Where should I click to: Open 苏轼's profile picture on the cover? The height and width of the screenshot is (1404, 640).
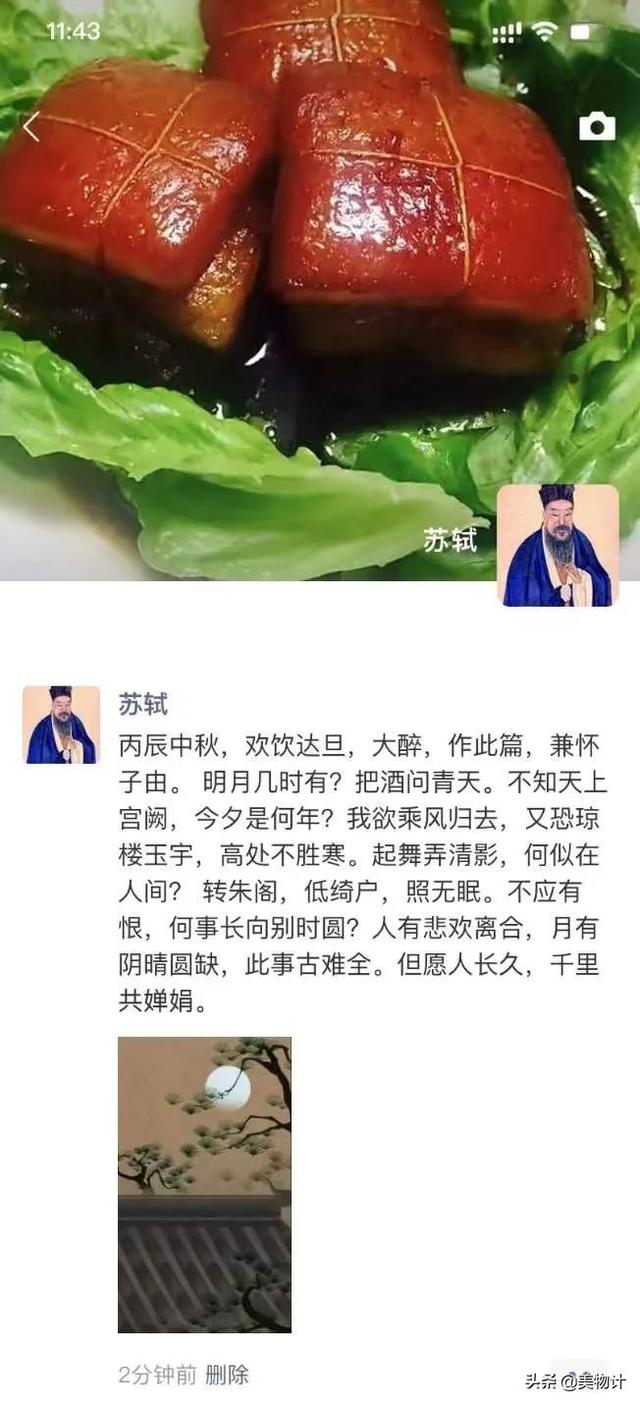[x=558, y=545]
